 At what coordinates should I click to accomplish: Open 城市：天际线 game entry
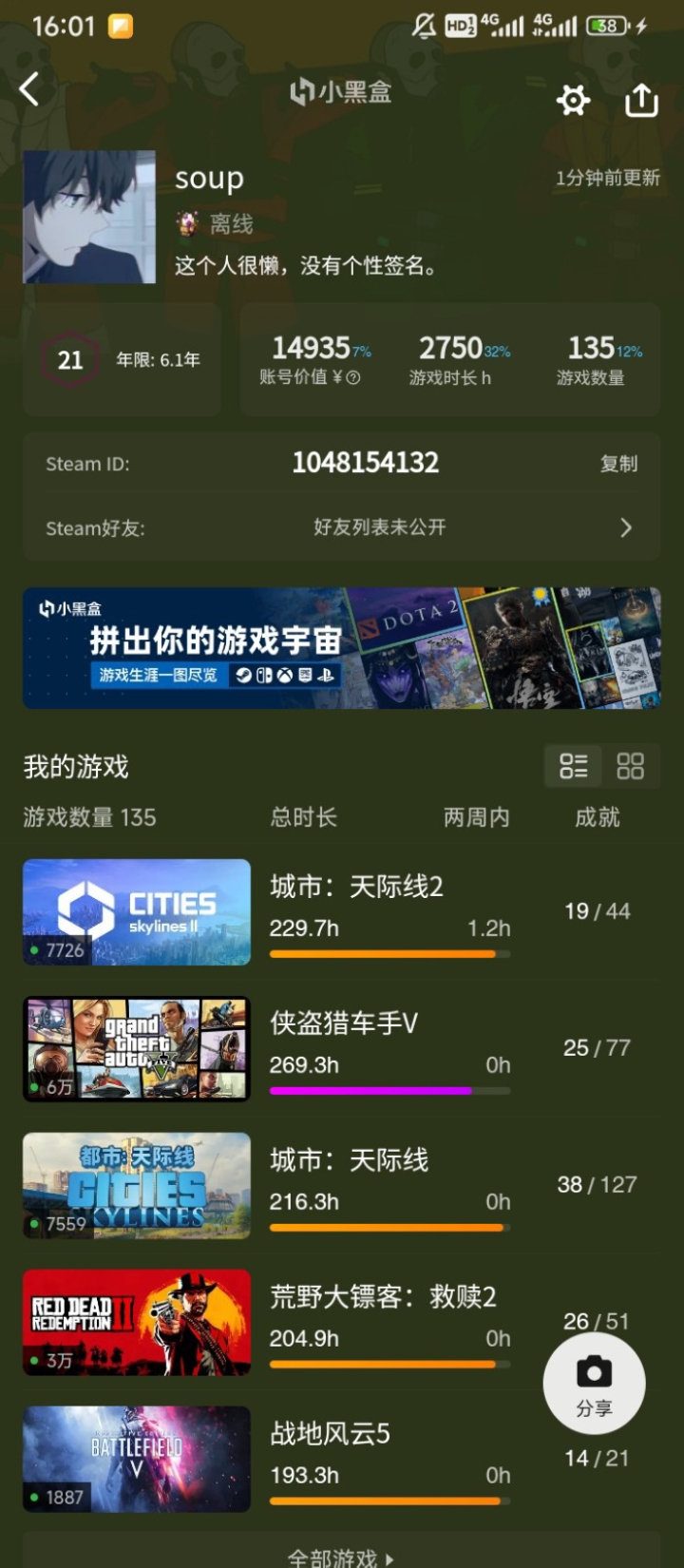[342, 1186]
